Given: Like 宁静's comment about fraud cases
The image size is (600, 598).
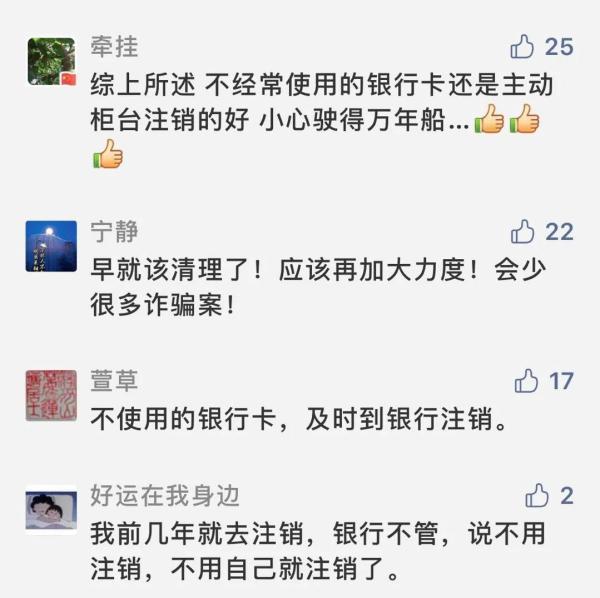Looking at the screenshot, I should click(x=523, y=232).
